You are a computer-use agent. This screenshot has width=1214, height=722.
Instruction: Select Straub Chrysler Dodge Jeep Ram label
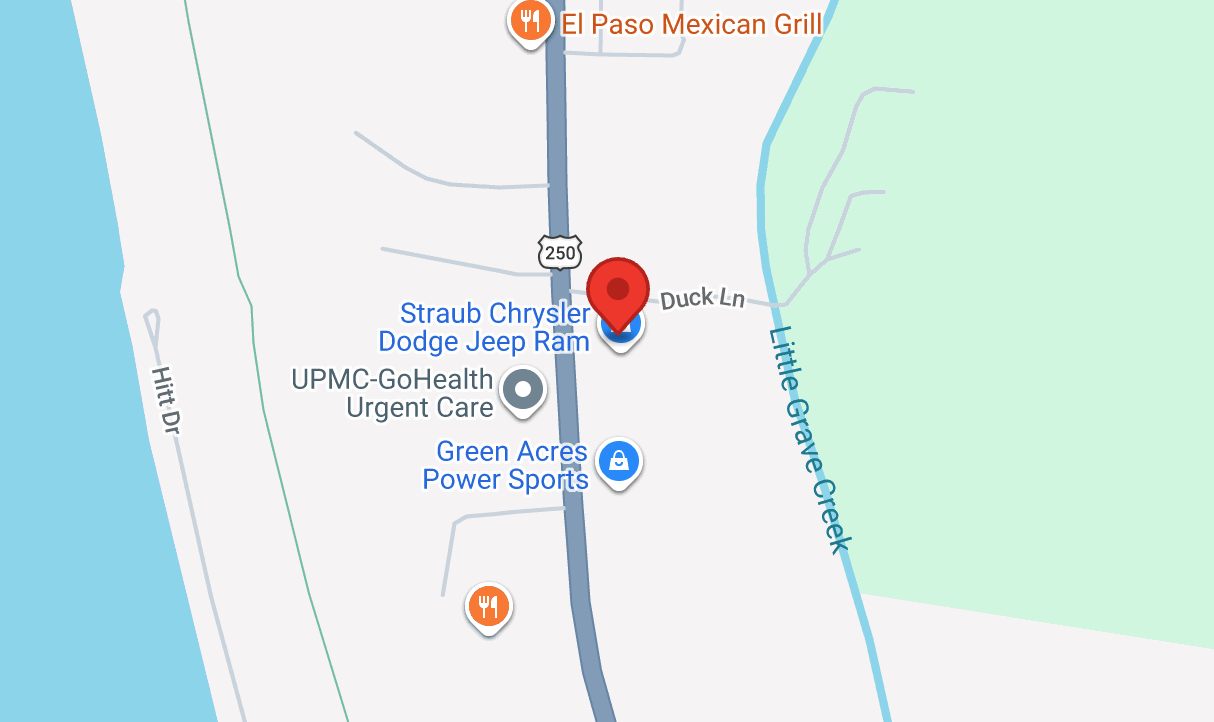484,327
